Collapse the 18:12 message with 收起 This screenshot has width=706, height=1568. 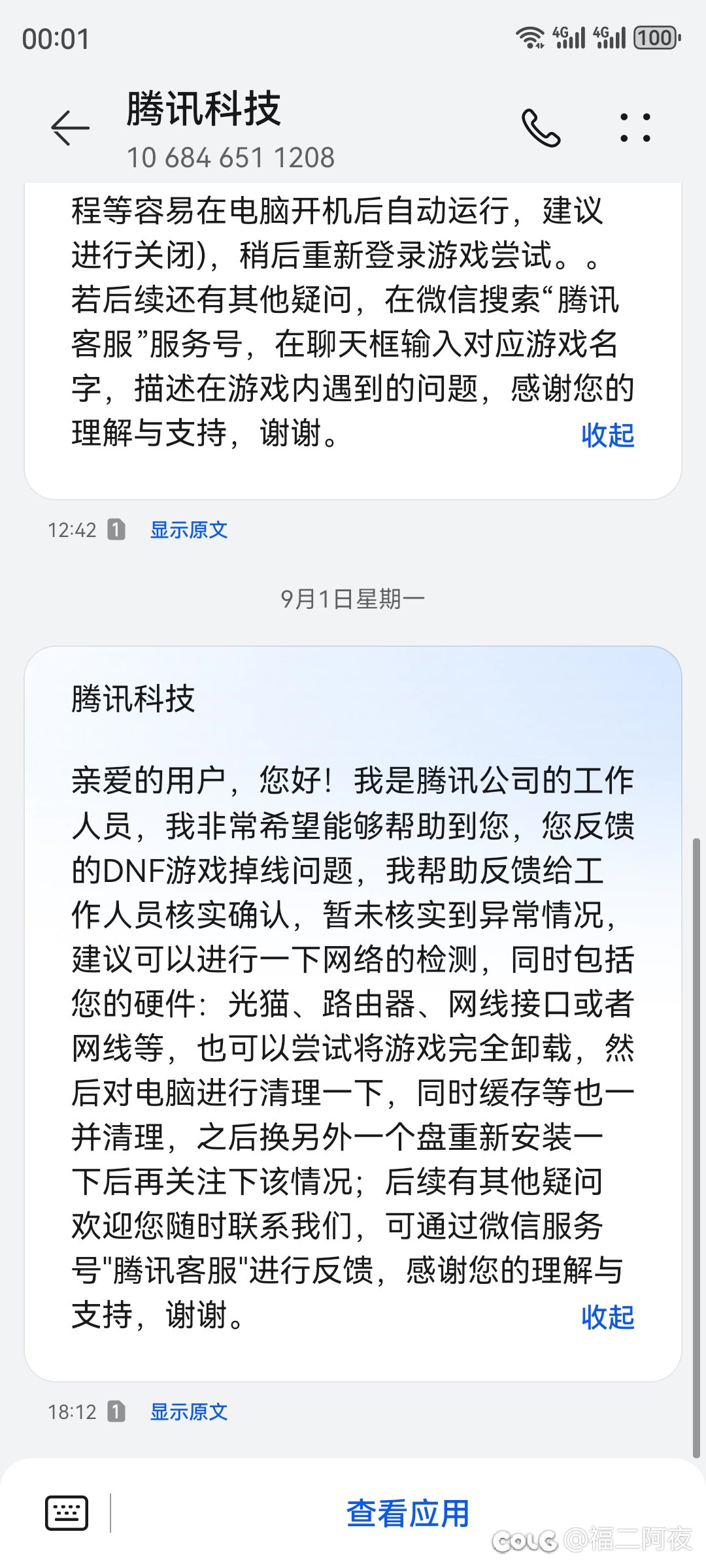tap(608, 1317)
